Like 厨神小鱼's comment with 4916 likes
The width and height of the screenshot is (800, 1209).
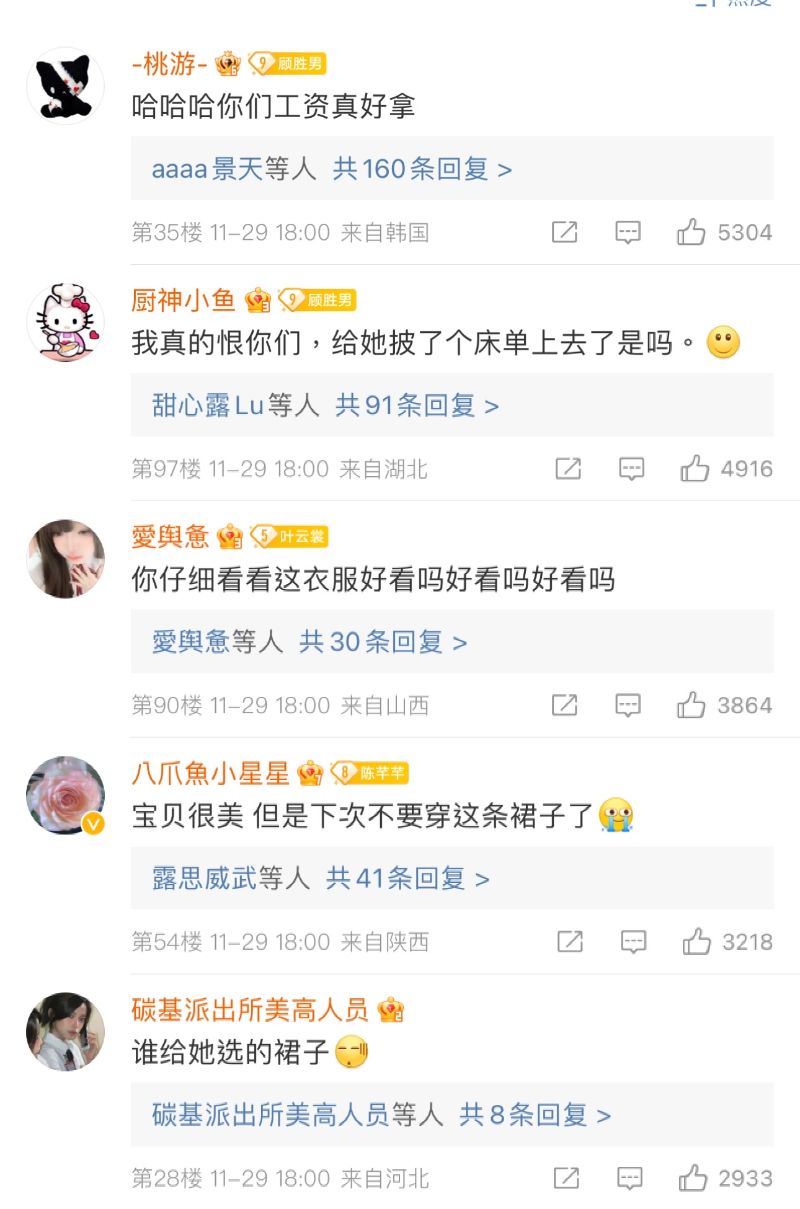click(694, 469)
